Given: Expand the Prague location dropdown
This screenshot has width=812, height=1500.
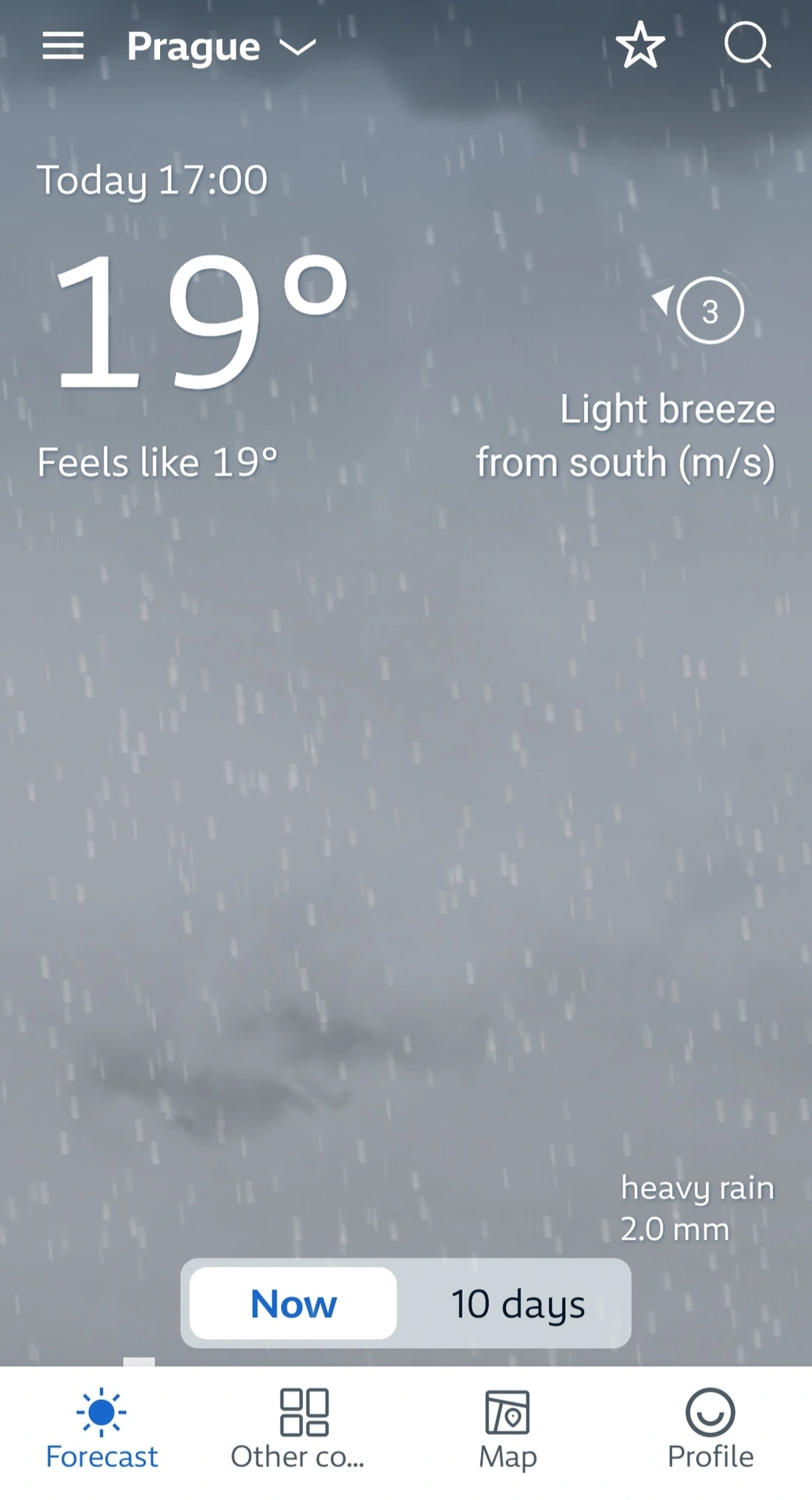Looking at the screenshot, I should pos(221,47).
